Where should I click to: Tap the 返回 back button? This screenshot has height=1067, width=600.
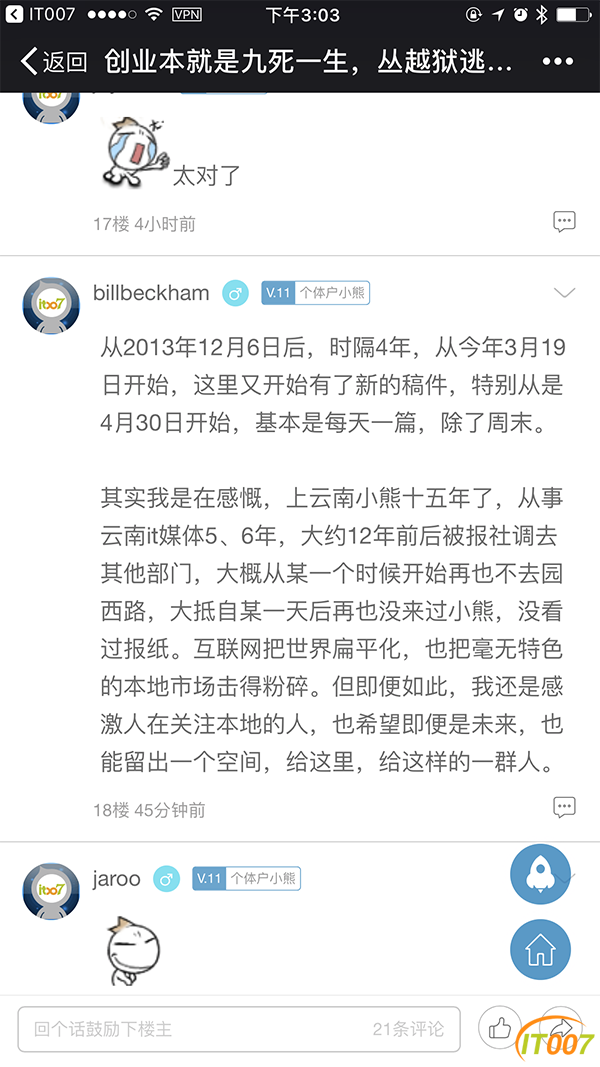(x=53, y=62)
